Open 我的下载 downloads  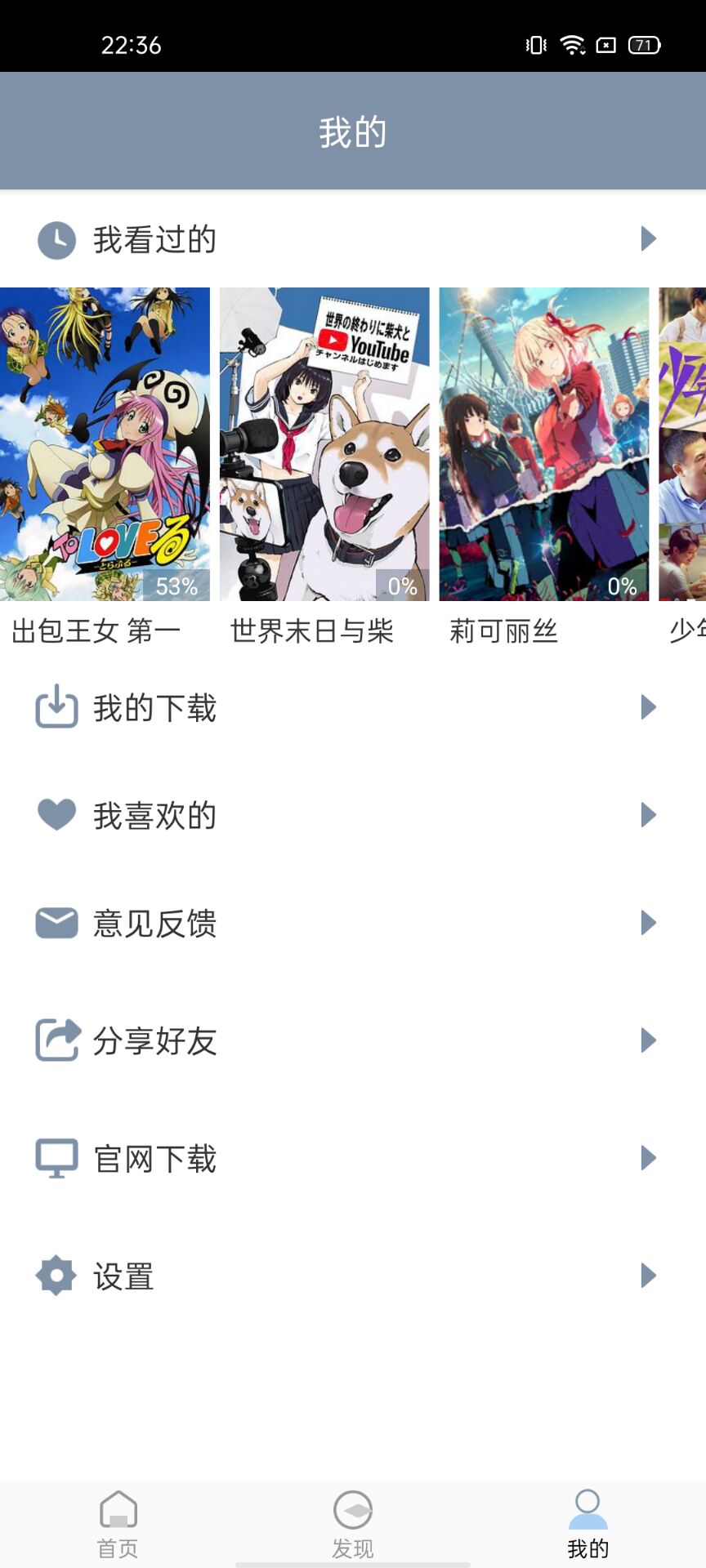tap(351, 707)
